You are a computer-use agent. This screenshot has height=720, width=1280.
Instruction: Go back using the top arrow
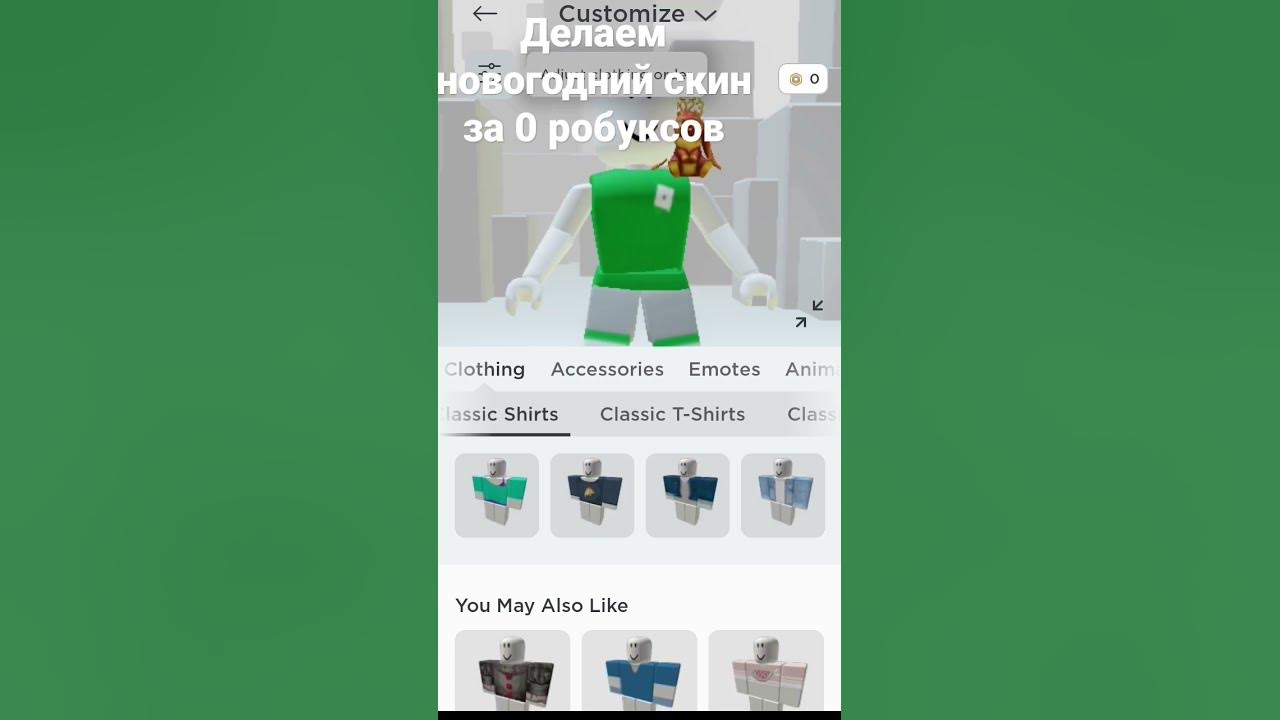coord(485,14)
